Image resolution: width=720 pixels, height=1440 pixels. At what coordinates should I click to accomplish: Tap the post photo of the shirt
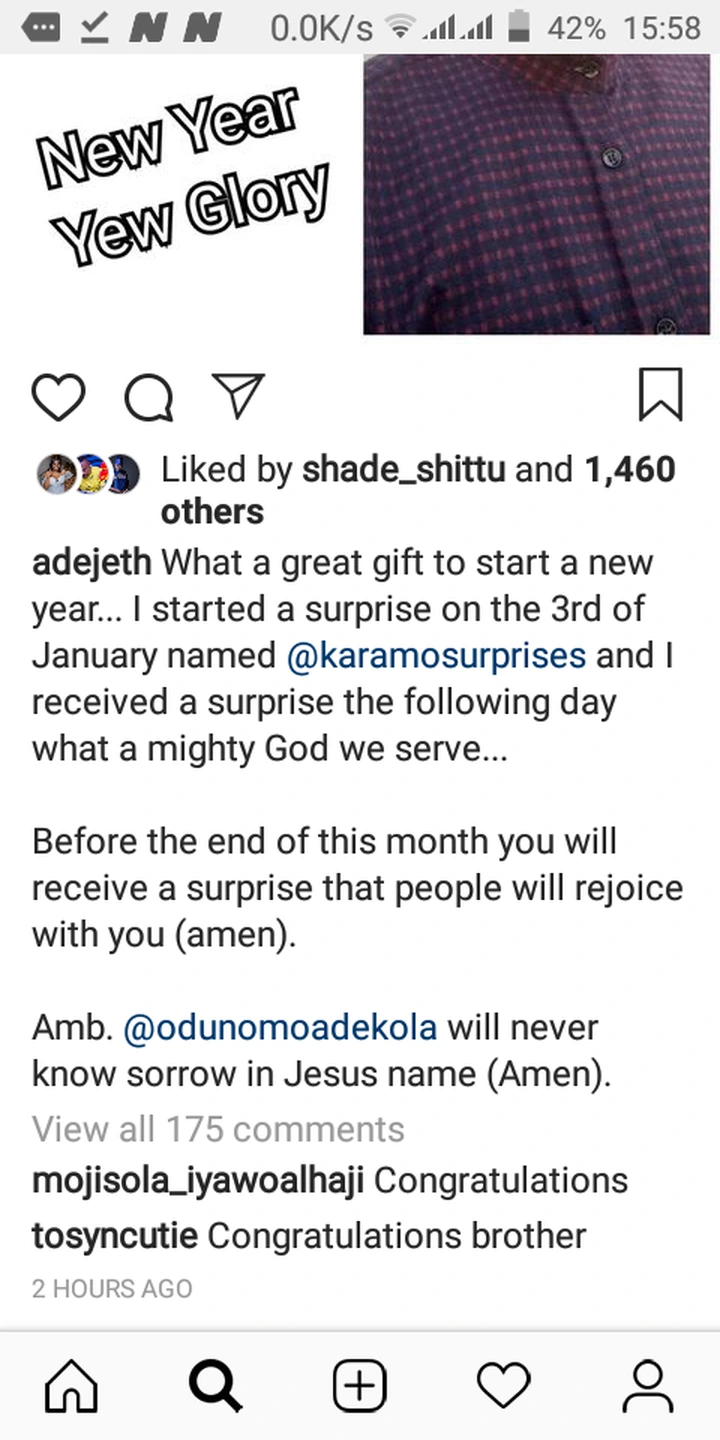(537, 195)
